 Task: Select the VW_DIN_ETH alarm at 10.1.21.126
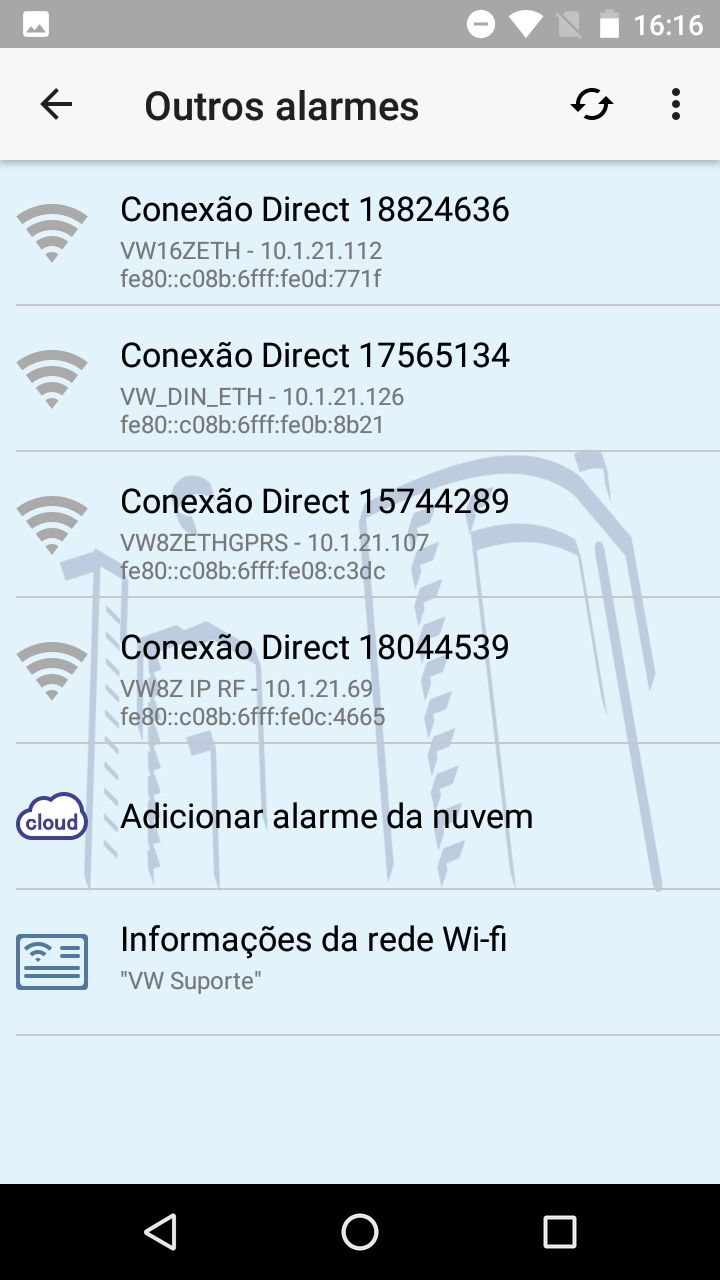click(x=314, y=378)
